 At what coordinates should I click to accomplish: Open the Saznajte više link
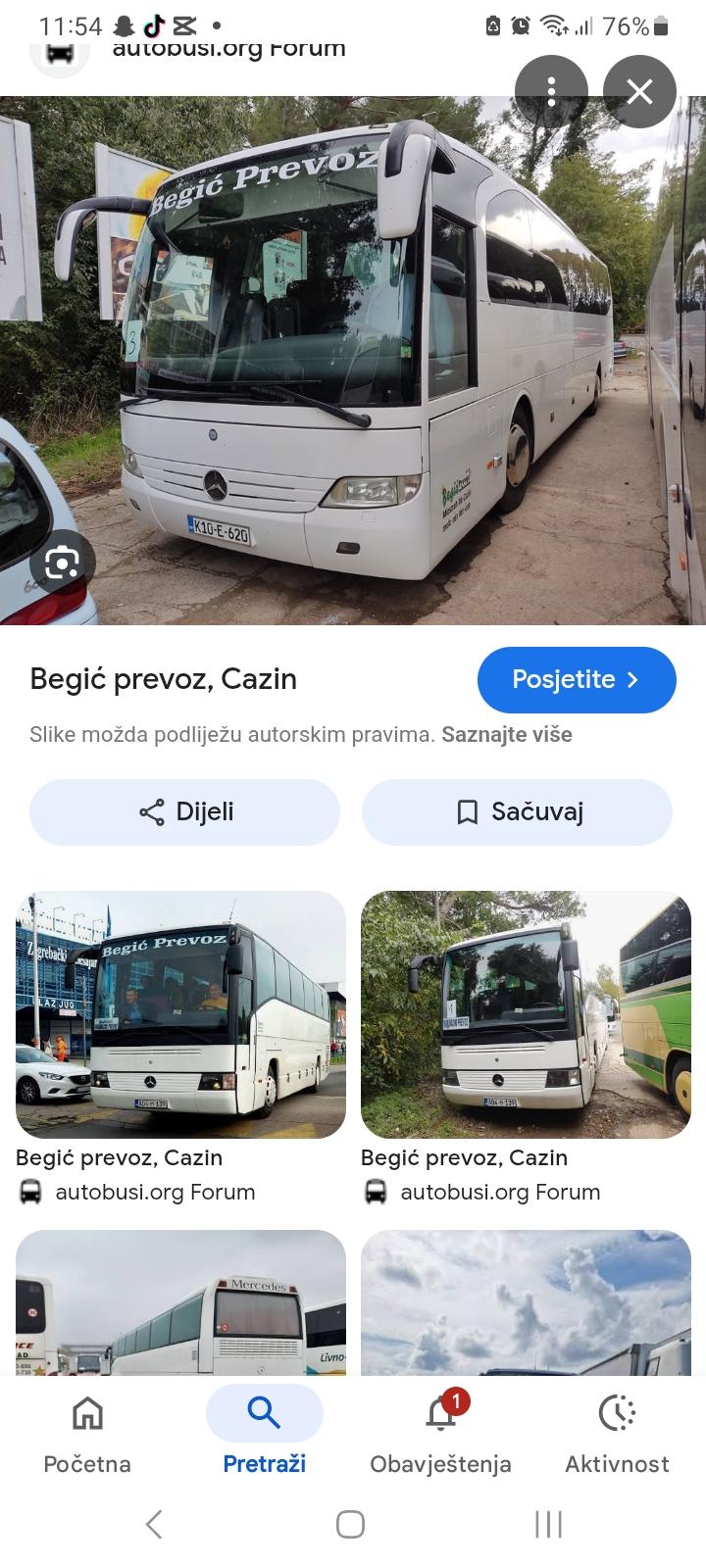(506, 735)
